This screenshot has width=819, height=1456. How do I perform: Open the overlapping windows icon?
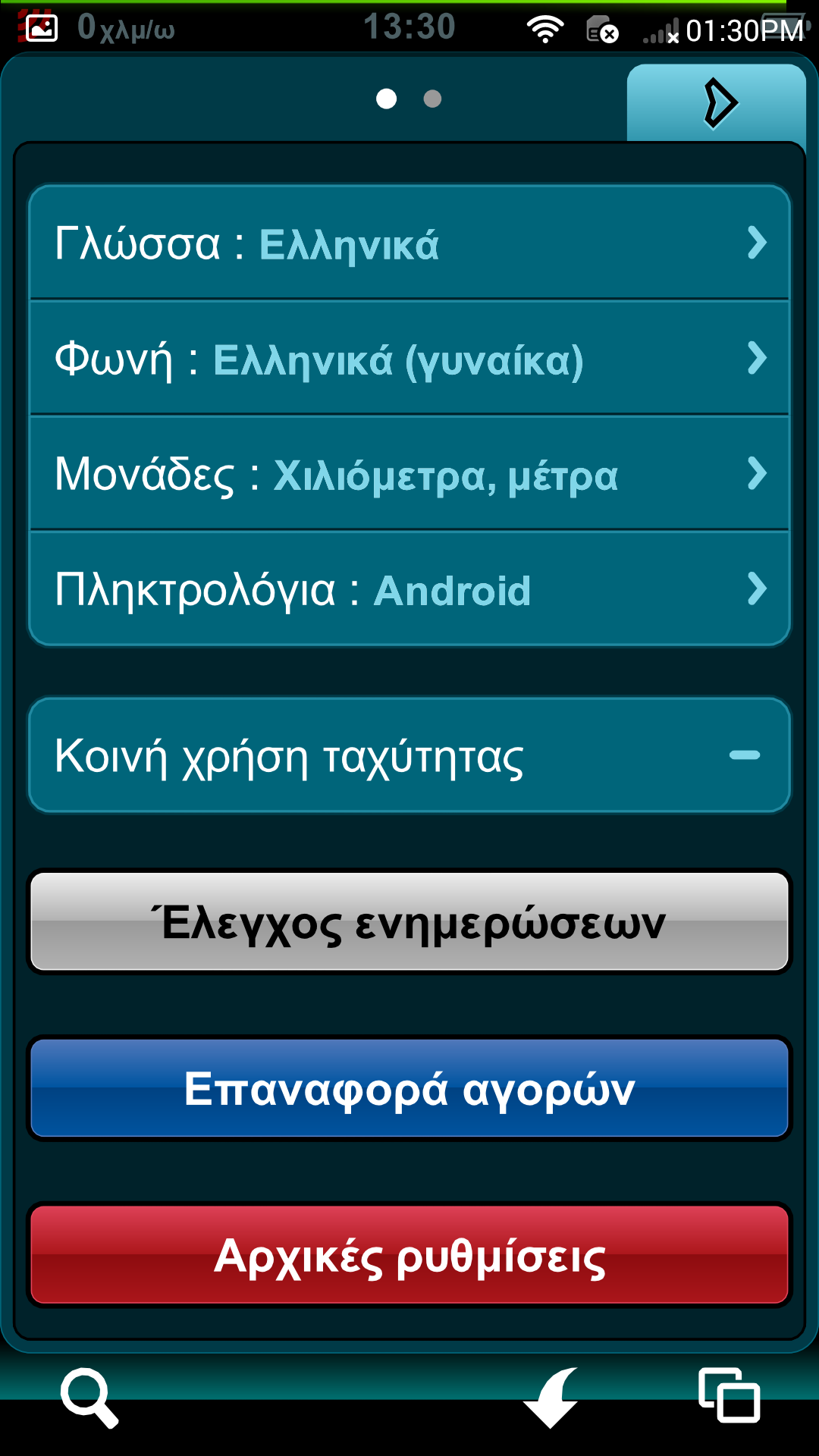(x=729, y=1395)
